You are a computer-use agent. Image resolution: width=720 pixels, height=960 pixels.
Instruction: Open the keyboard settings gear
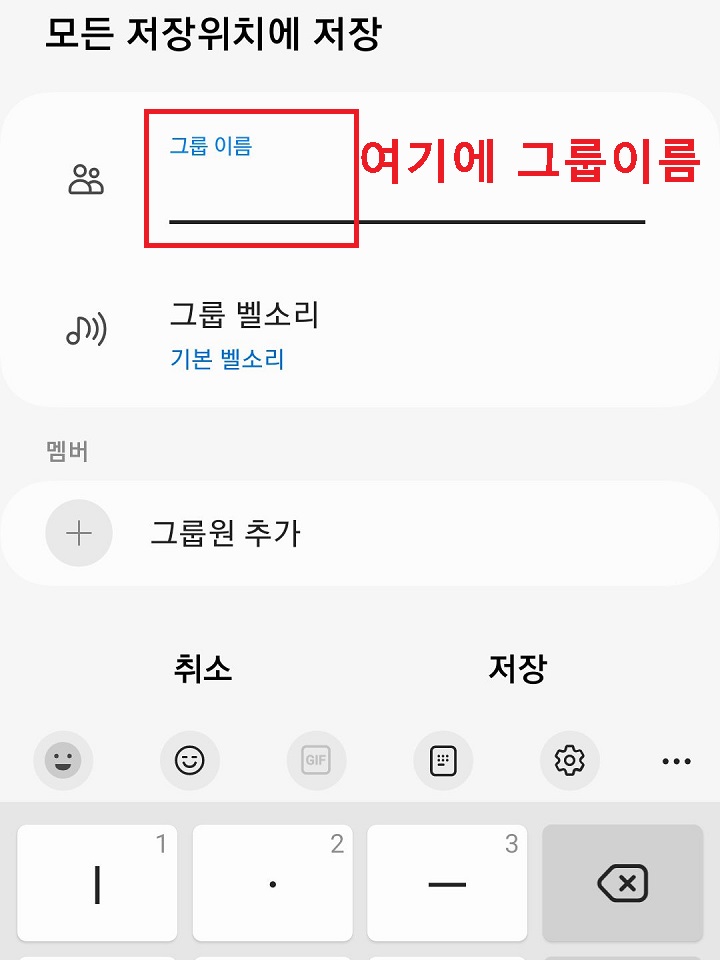[x=570, y=761]
